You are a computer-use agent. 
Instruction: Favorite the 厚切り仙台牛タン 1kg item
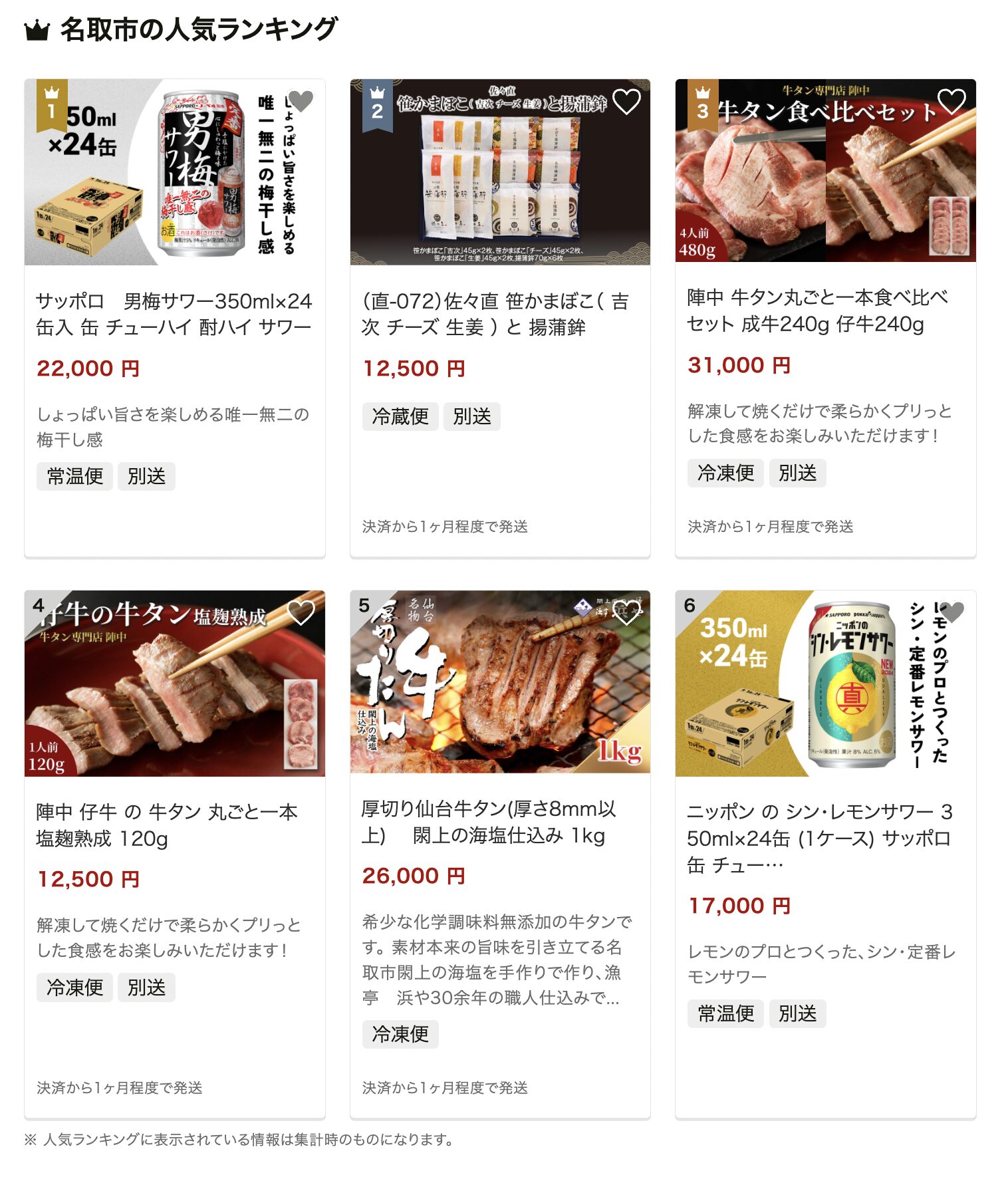[x=626, y=612]
